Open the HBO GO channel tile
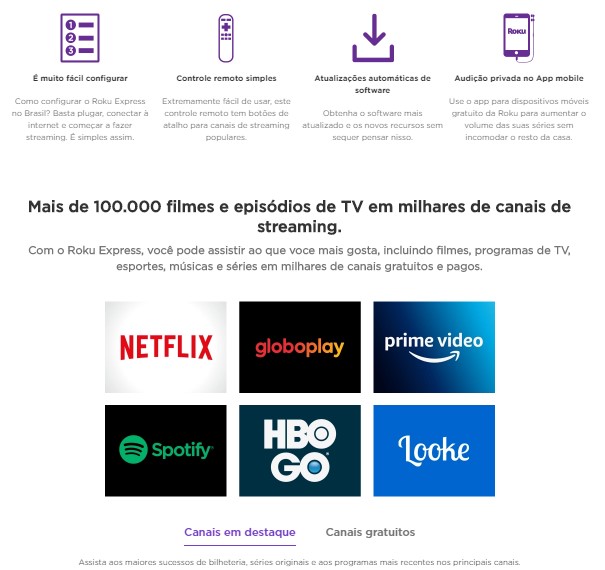This screenshot has height=570, width=605. click(300, 450)
